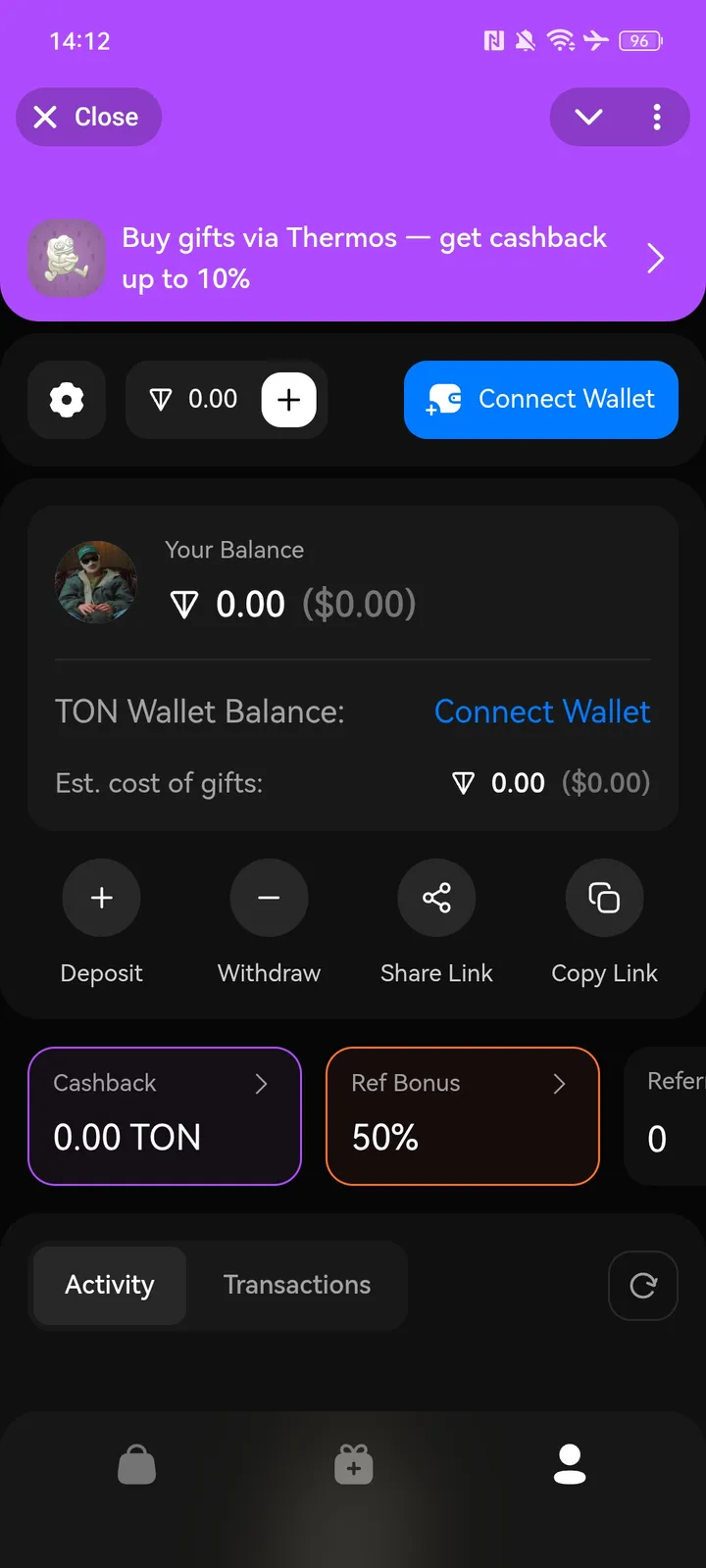
Task: Add funds with the white plus button
Action: [x=288, y=400]
